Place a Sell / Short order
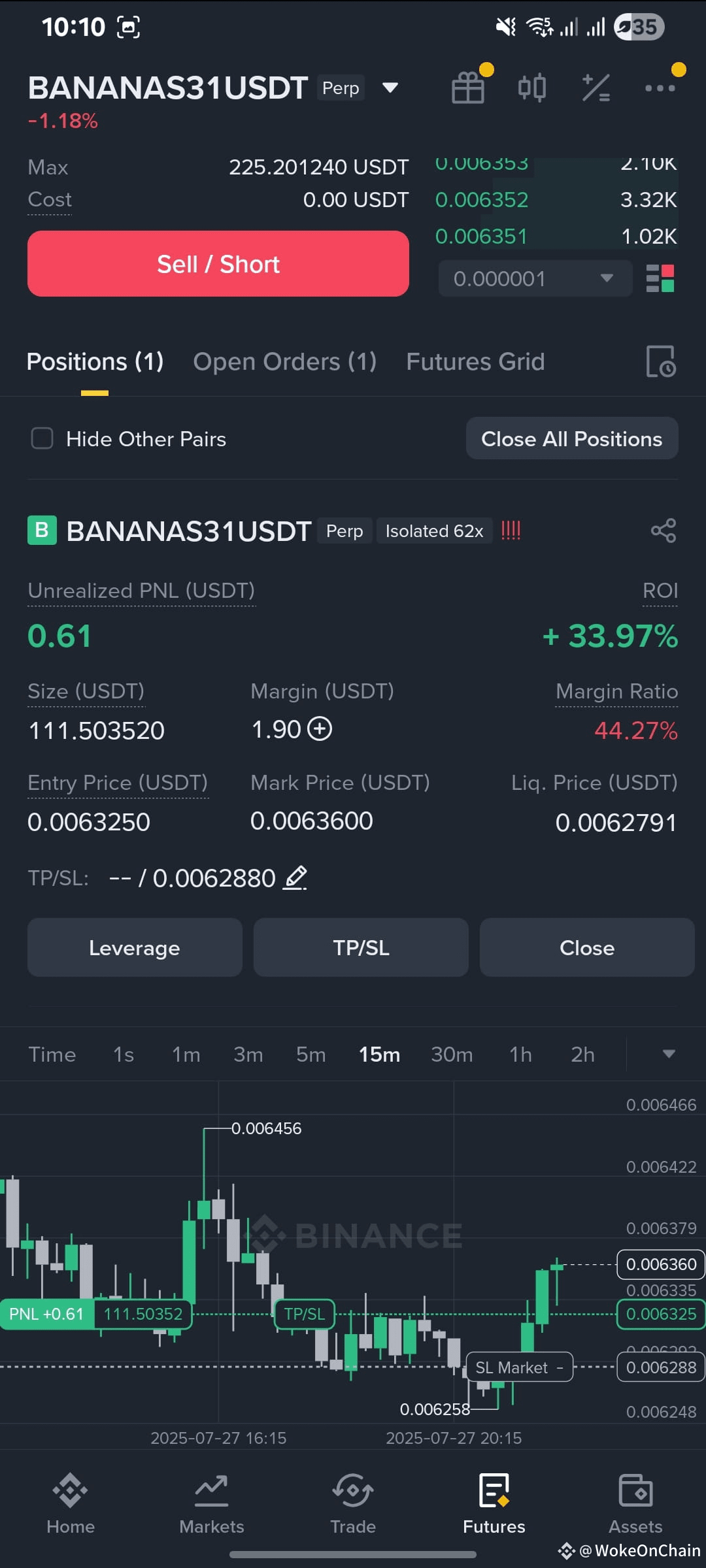706x1568 pixels. 218,264
